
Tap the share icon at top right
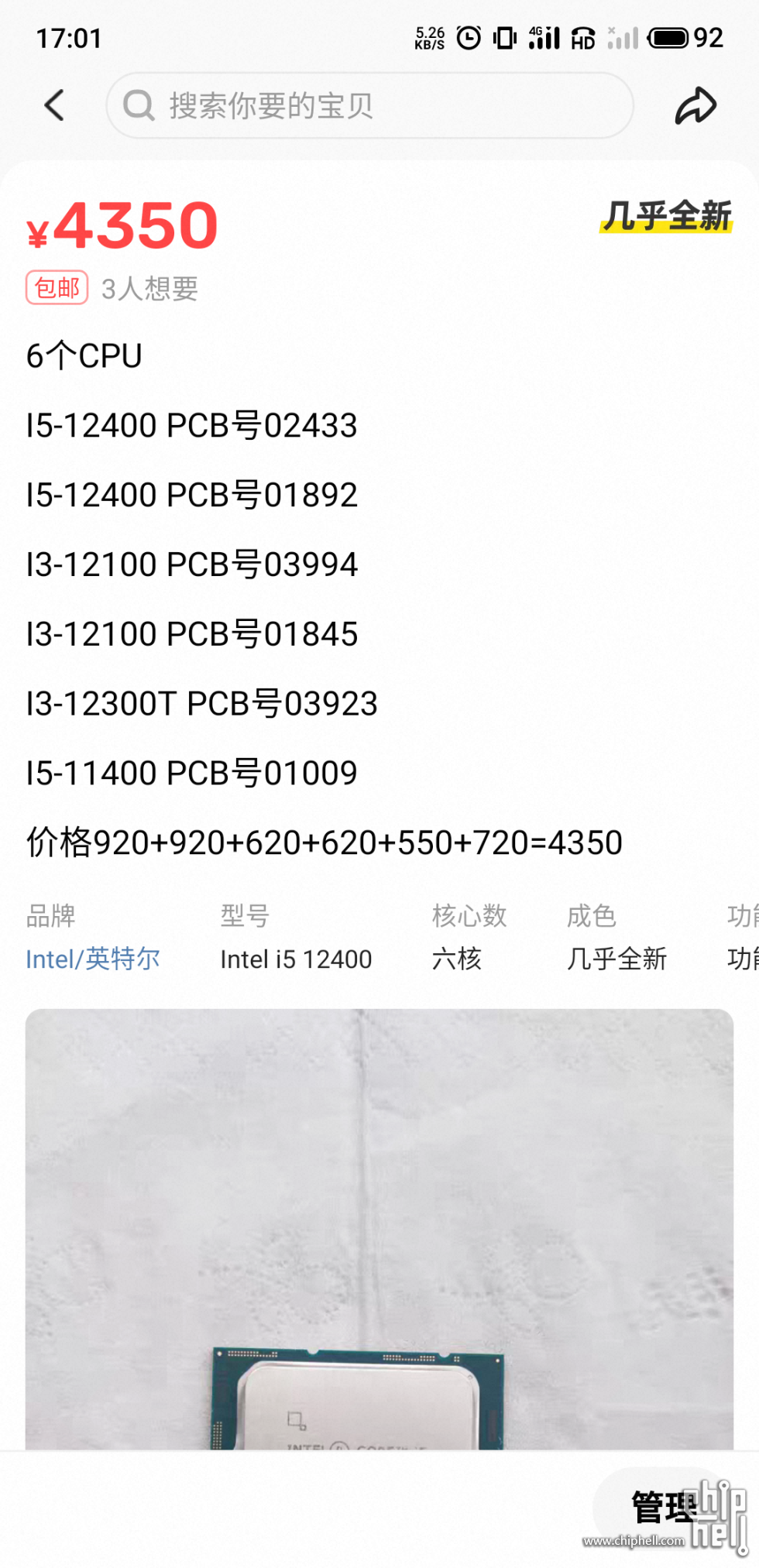coord(695,105)
